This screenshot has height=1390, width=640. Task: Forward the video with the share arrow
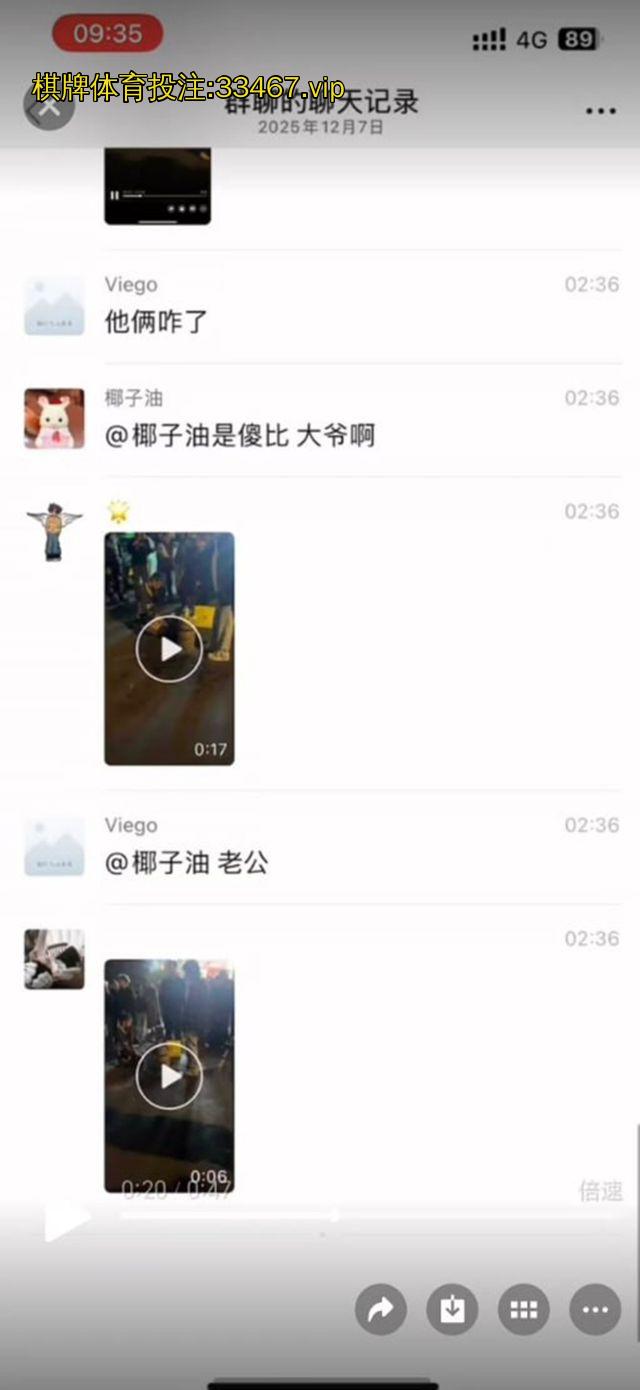tap(381, 1310)
